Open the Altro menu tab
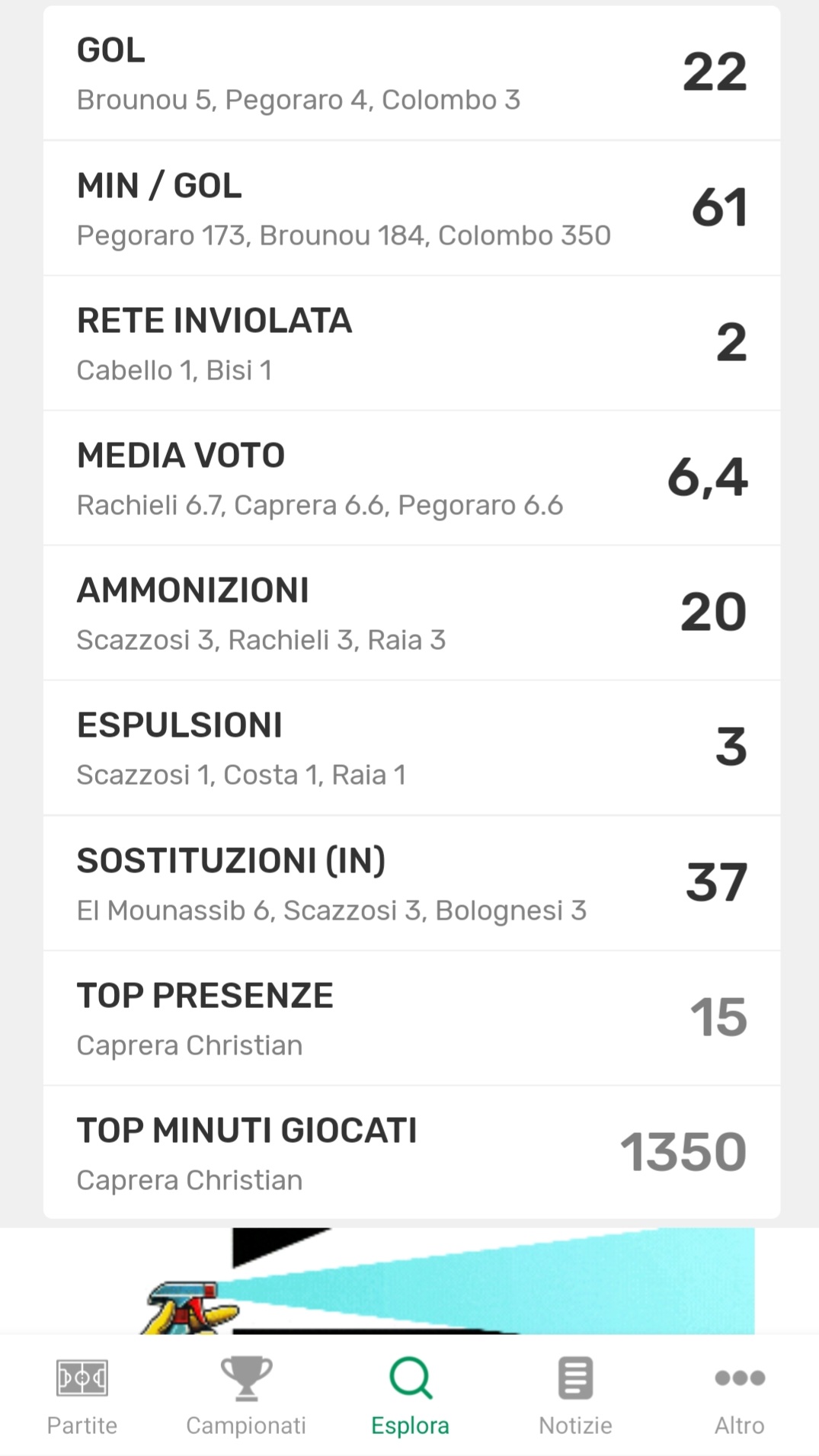 (739, 1396)
